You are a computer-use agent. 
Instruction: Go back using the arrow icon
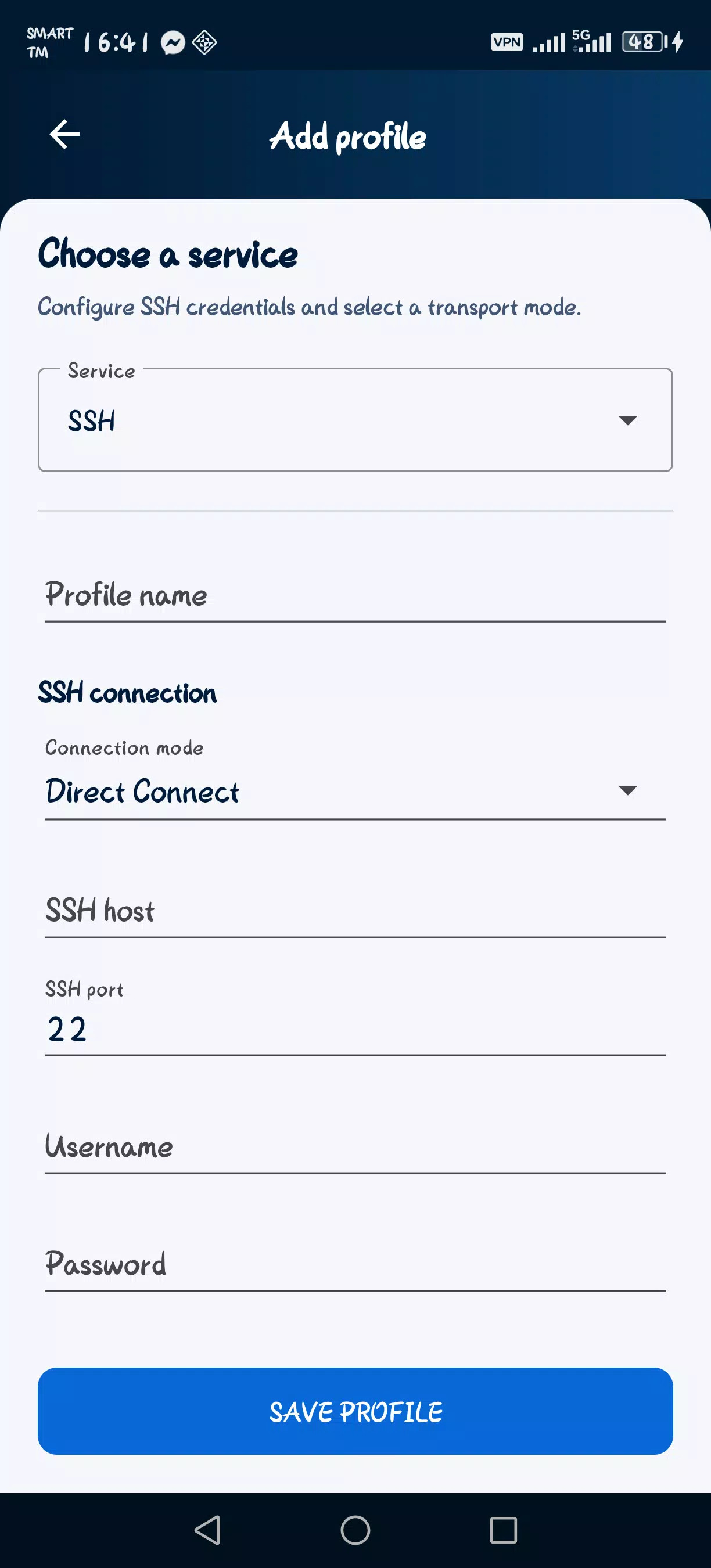(x=64, y=135)
